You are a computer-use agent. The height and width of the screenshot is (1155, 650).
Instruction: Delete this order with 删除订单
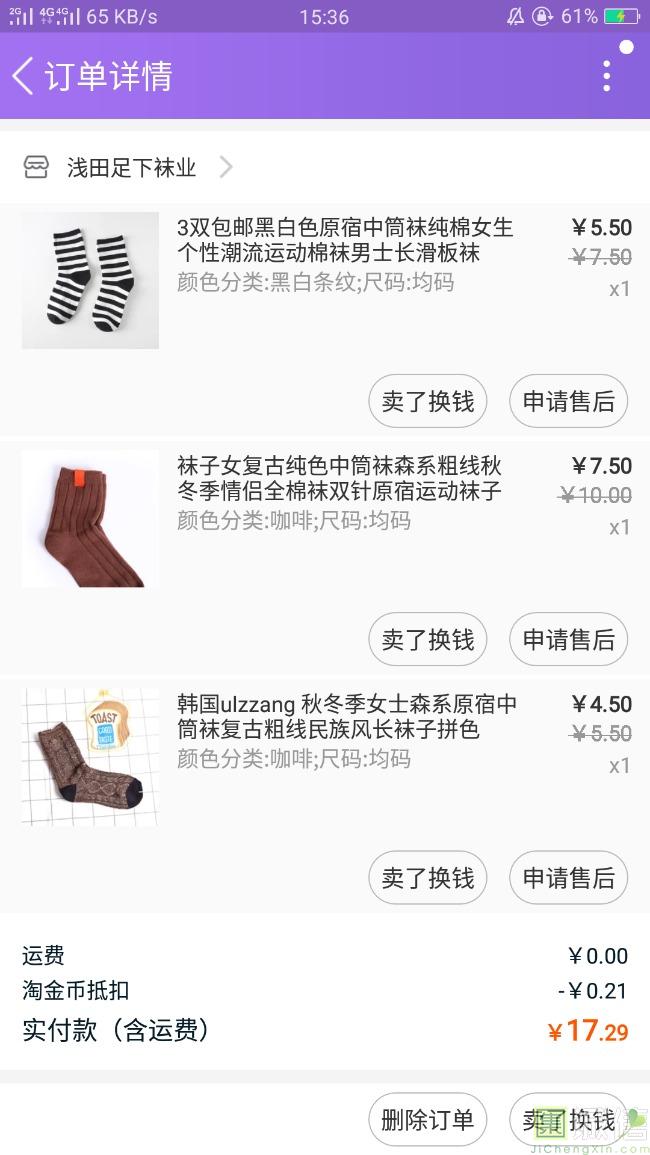click(427, 1120)
